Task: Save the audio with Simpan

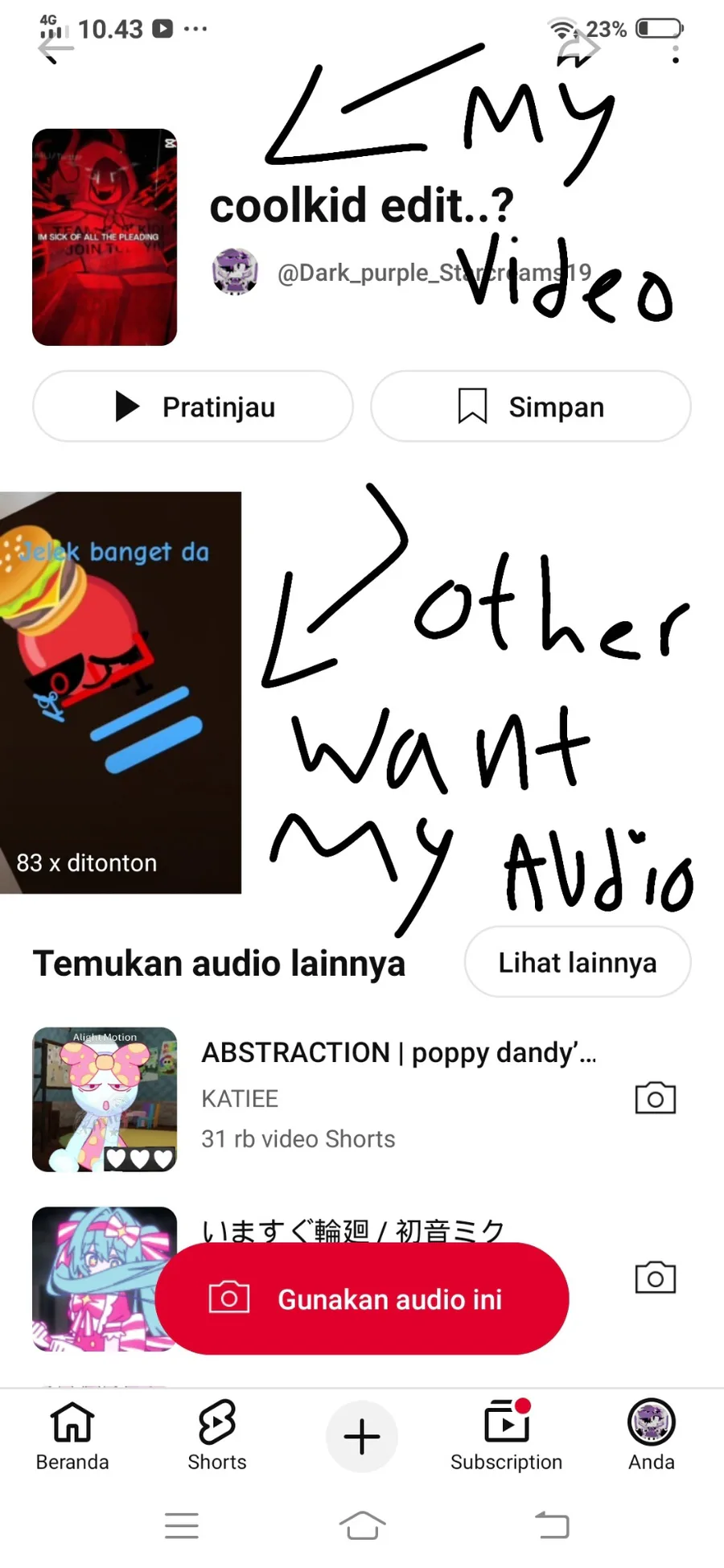Action: 531,407
